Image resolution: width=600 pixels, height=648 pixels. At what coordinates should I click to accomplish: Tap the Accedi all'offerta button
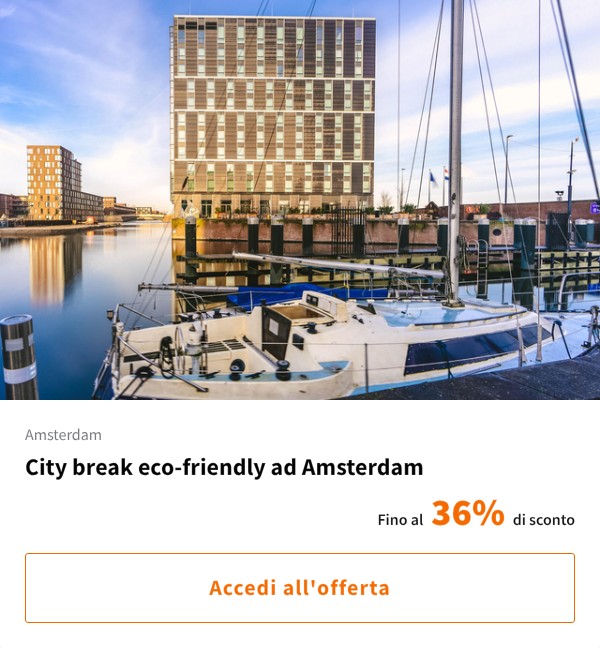pyautogui.click(x=300, y=588)
